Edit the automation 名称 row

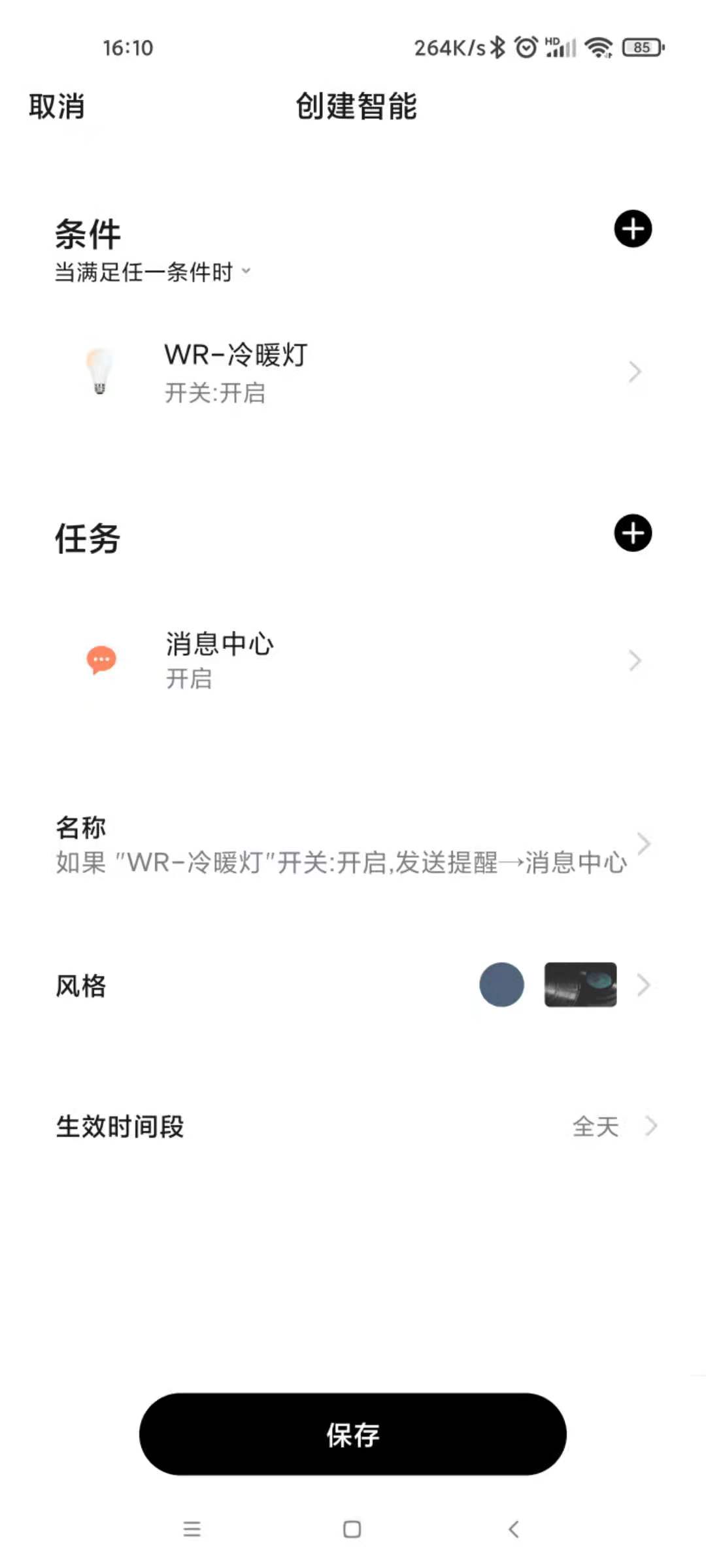353,845
